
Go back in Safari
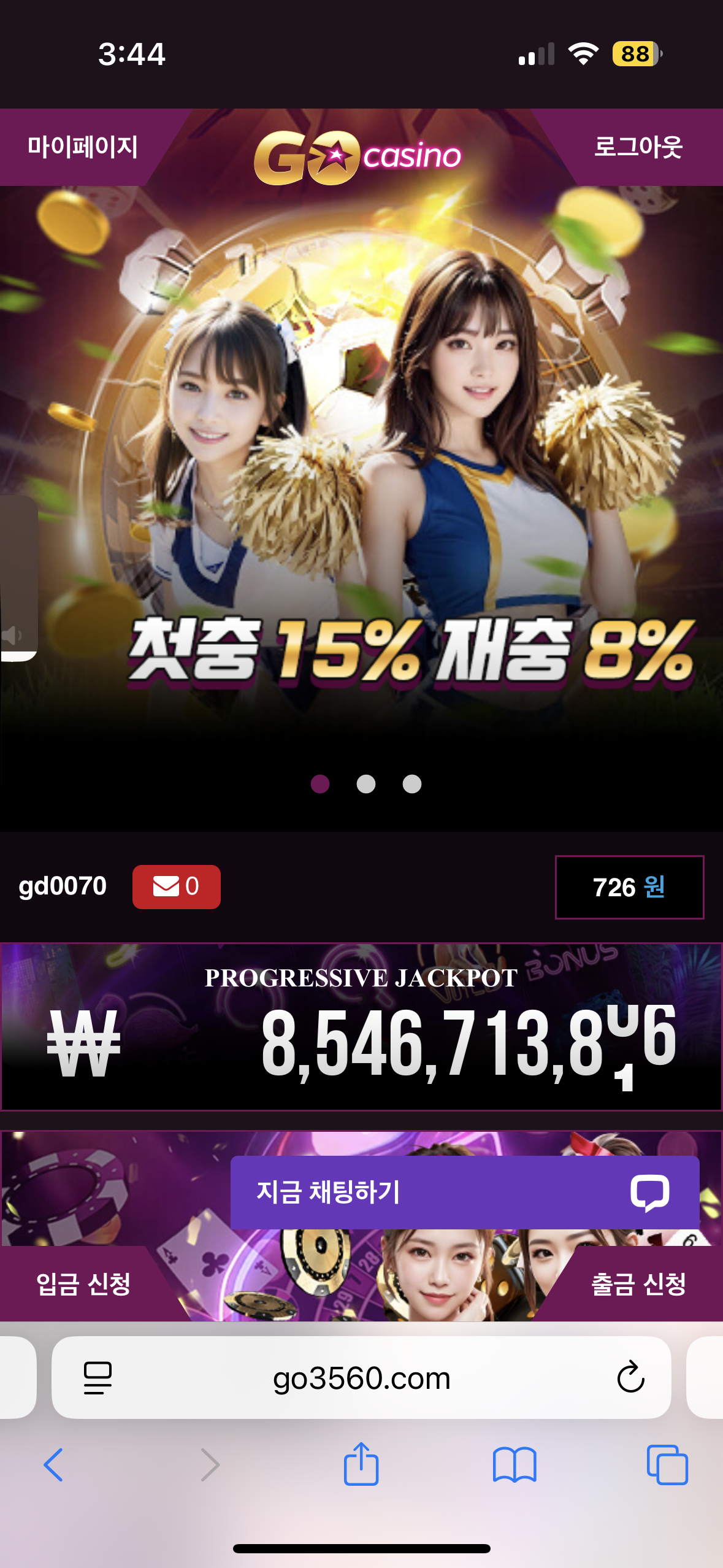pyautogui.click(x=53, y=1465)
